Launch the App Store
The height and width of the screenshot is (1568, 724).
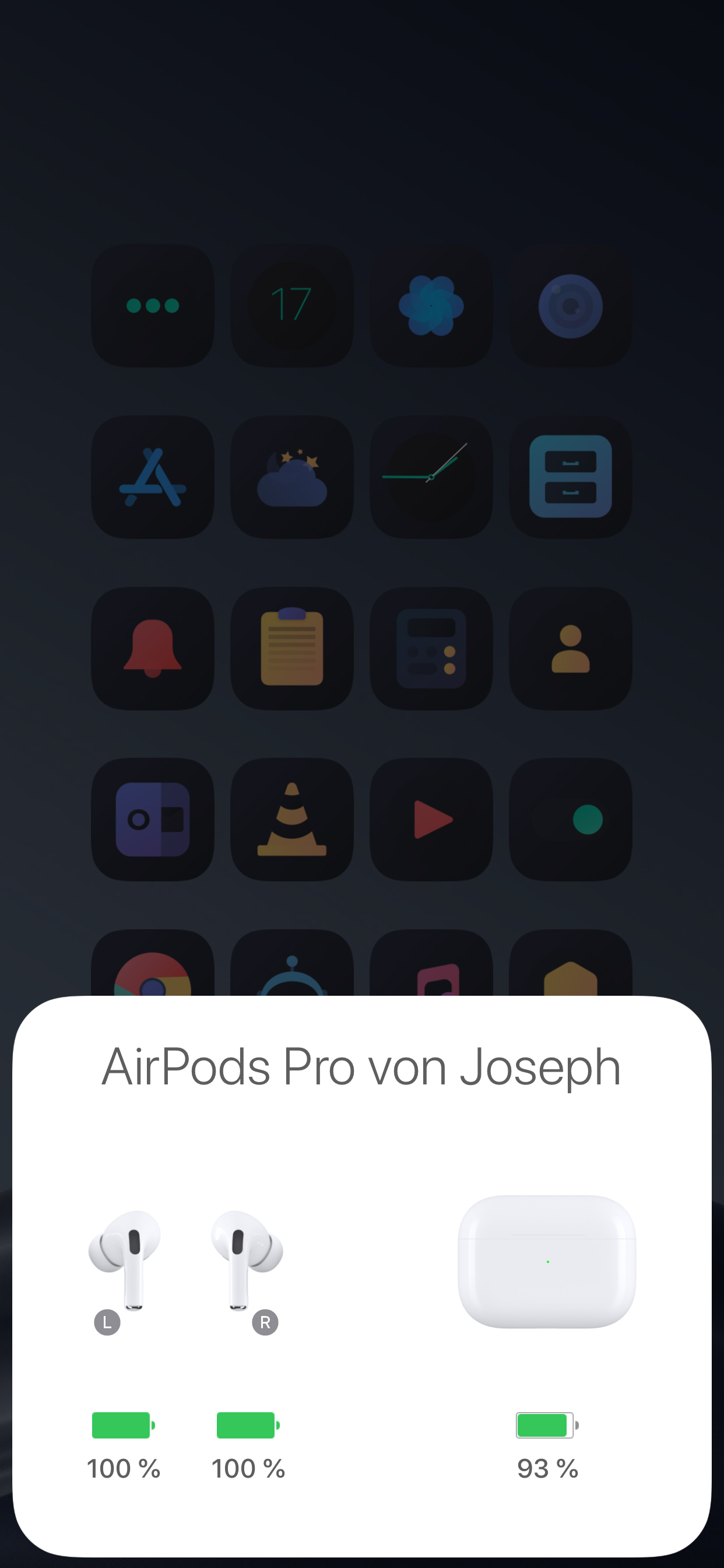coord(153,477)
